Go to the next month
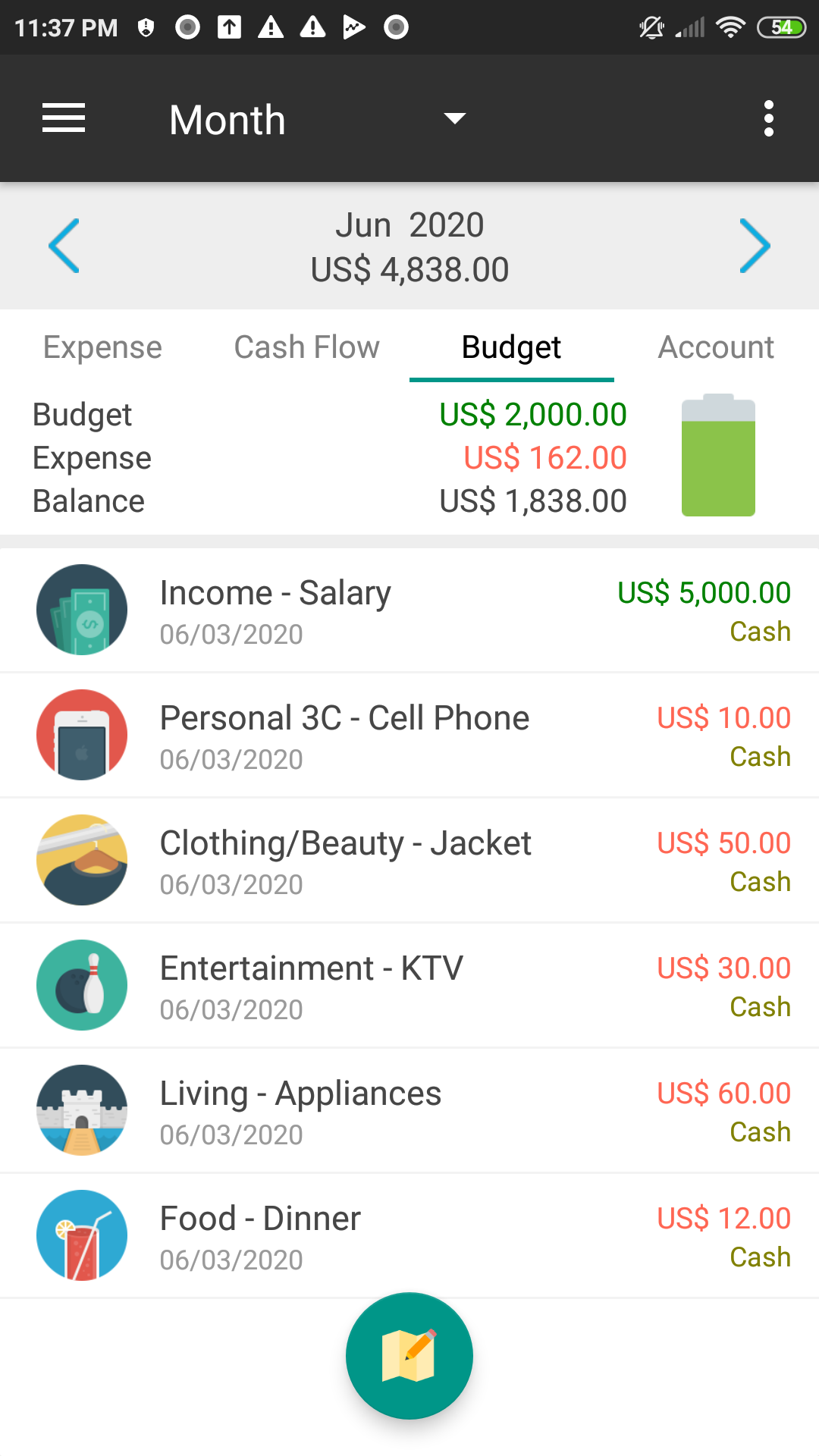The height and width of the screenshot is (1456, 819). (x=755, y=246)
